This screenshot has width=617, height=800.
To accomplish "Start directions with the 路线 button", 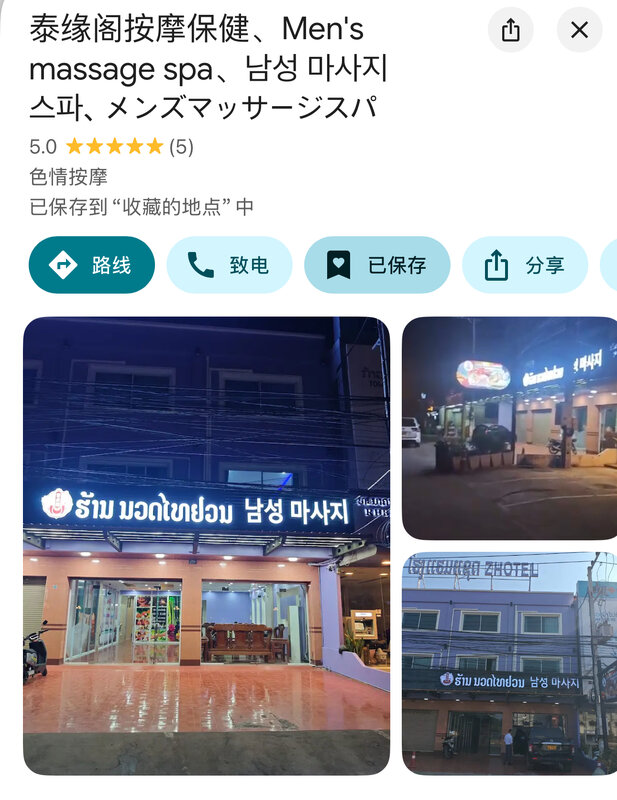I will [x=92, y=265].
